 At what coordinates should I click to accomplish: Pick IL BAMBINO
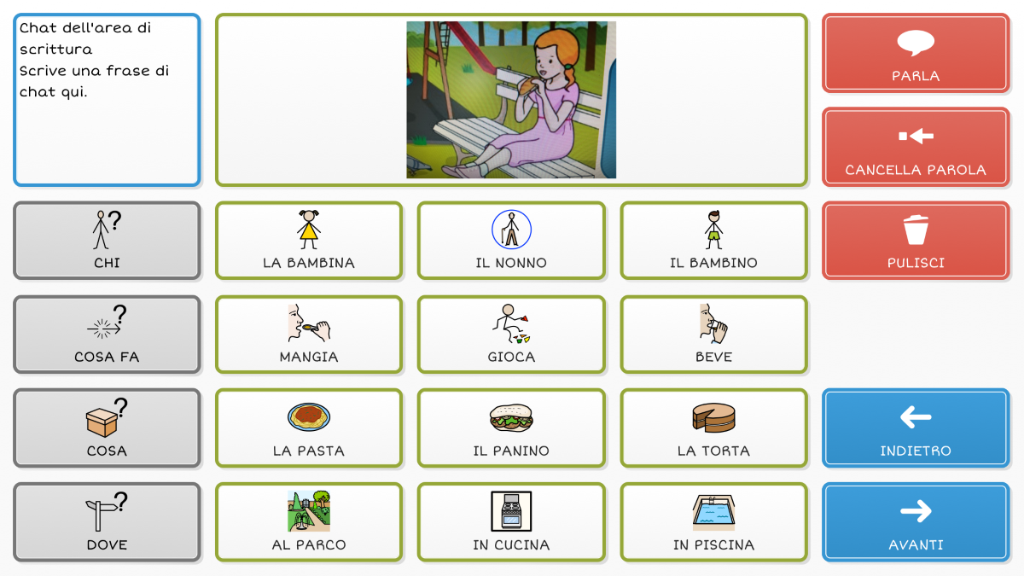click(713, 240)
